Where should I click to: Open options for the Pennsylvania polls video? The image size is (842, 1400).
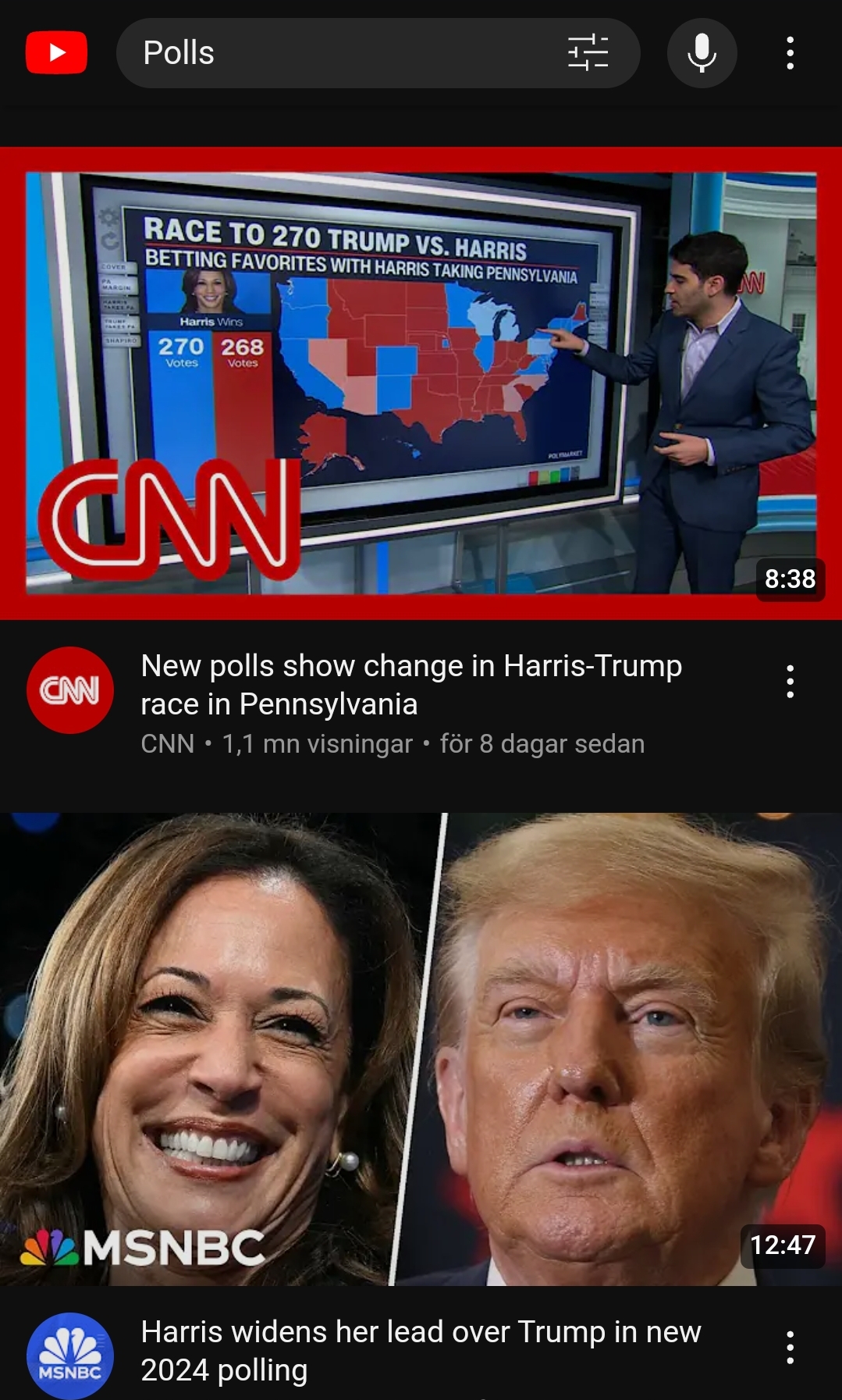(x=791, y=679)
